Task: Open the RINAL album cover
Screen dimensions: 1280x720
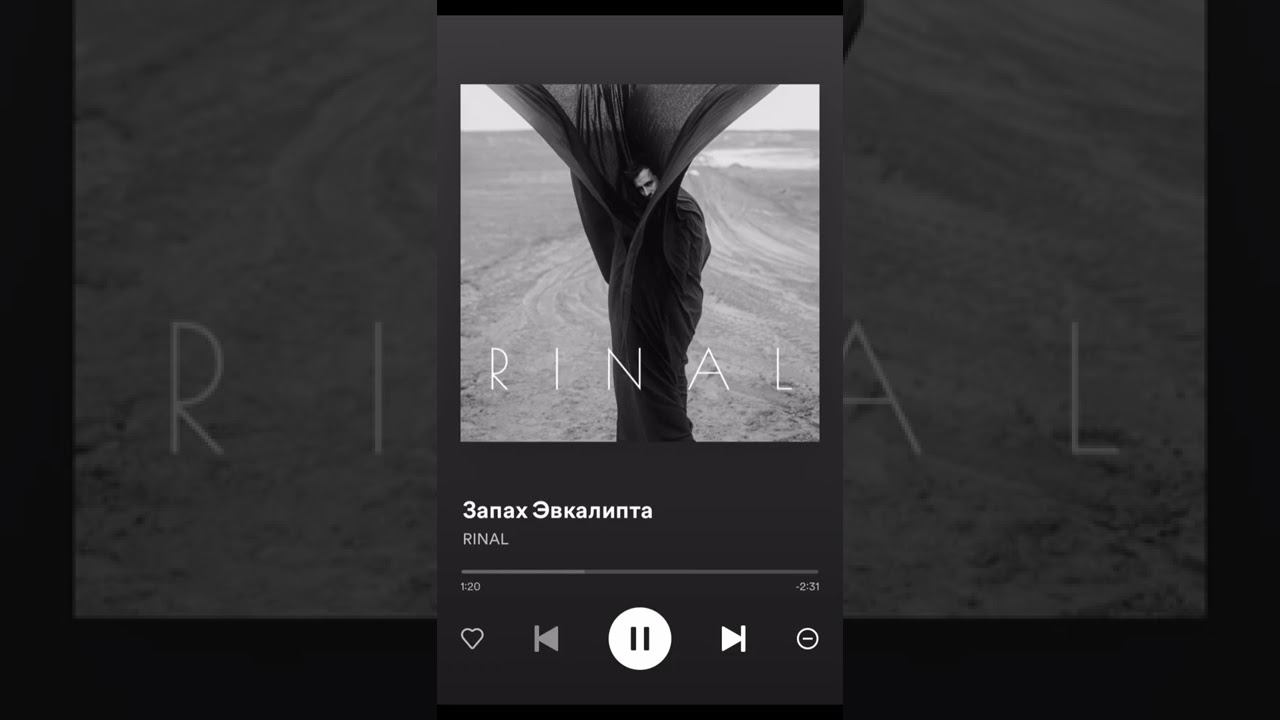Action: point(640,263)
